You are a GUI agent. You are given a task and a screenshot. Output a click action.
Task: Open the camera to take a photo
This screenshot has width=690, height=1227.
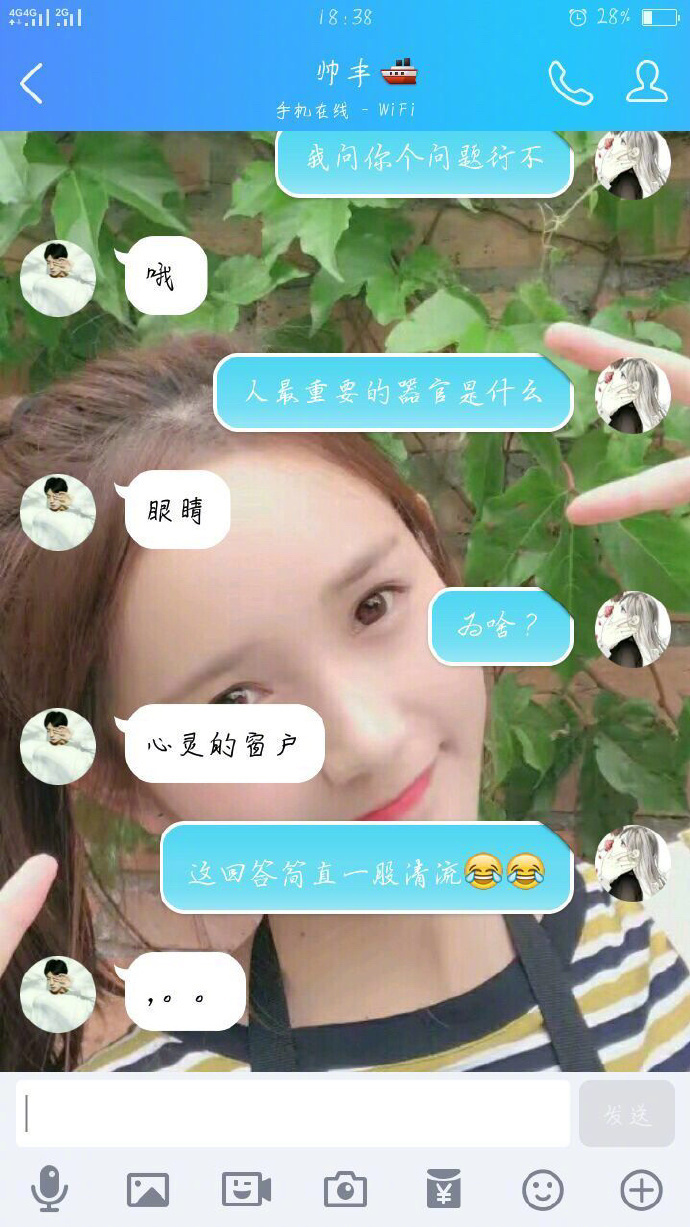pyautogui.click(x=345, y=1190)
